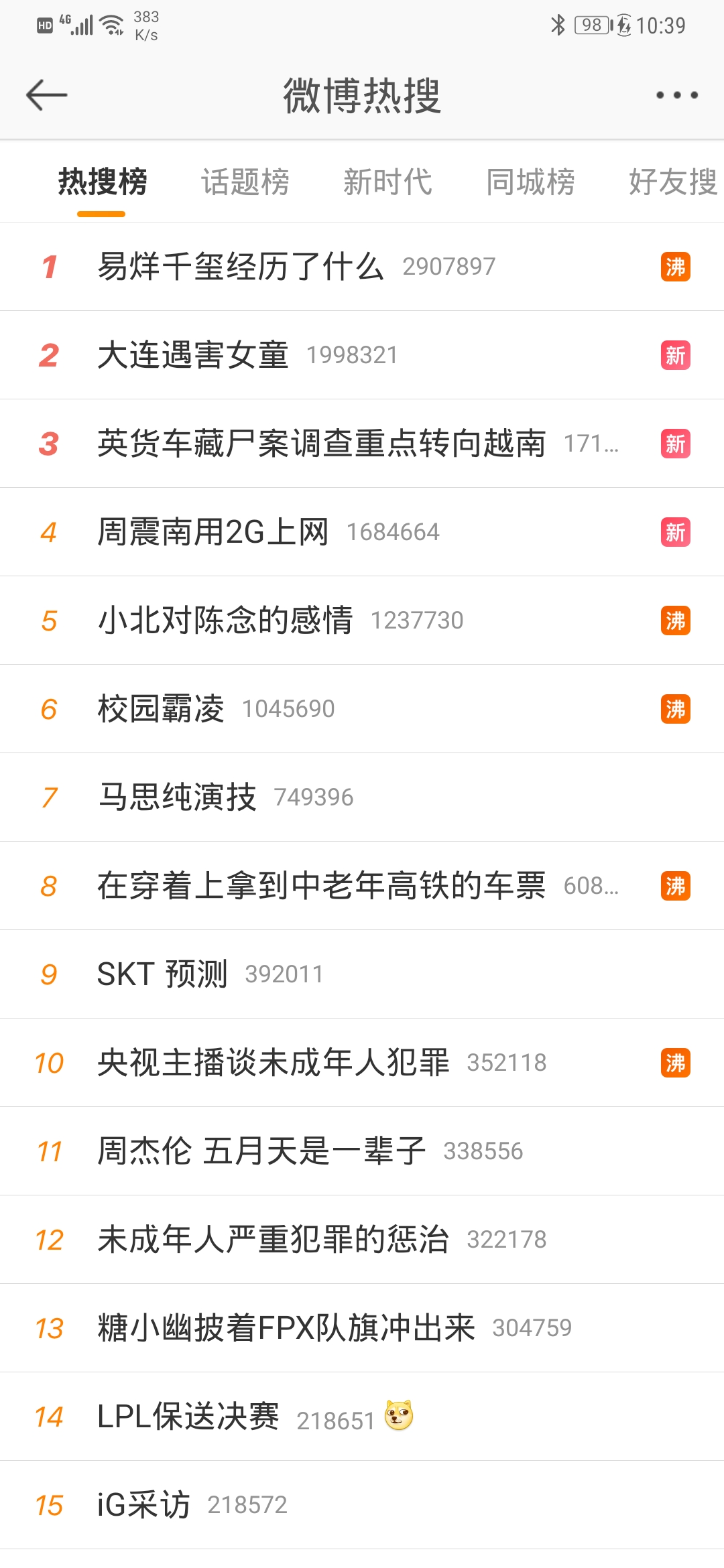The width and height of the screenshot is (724, 1568).
Task: View the LPL保送决赛 topic
Action: (188, 1417)
